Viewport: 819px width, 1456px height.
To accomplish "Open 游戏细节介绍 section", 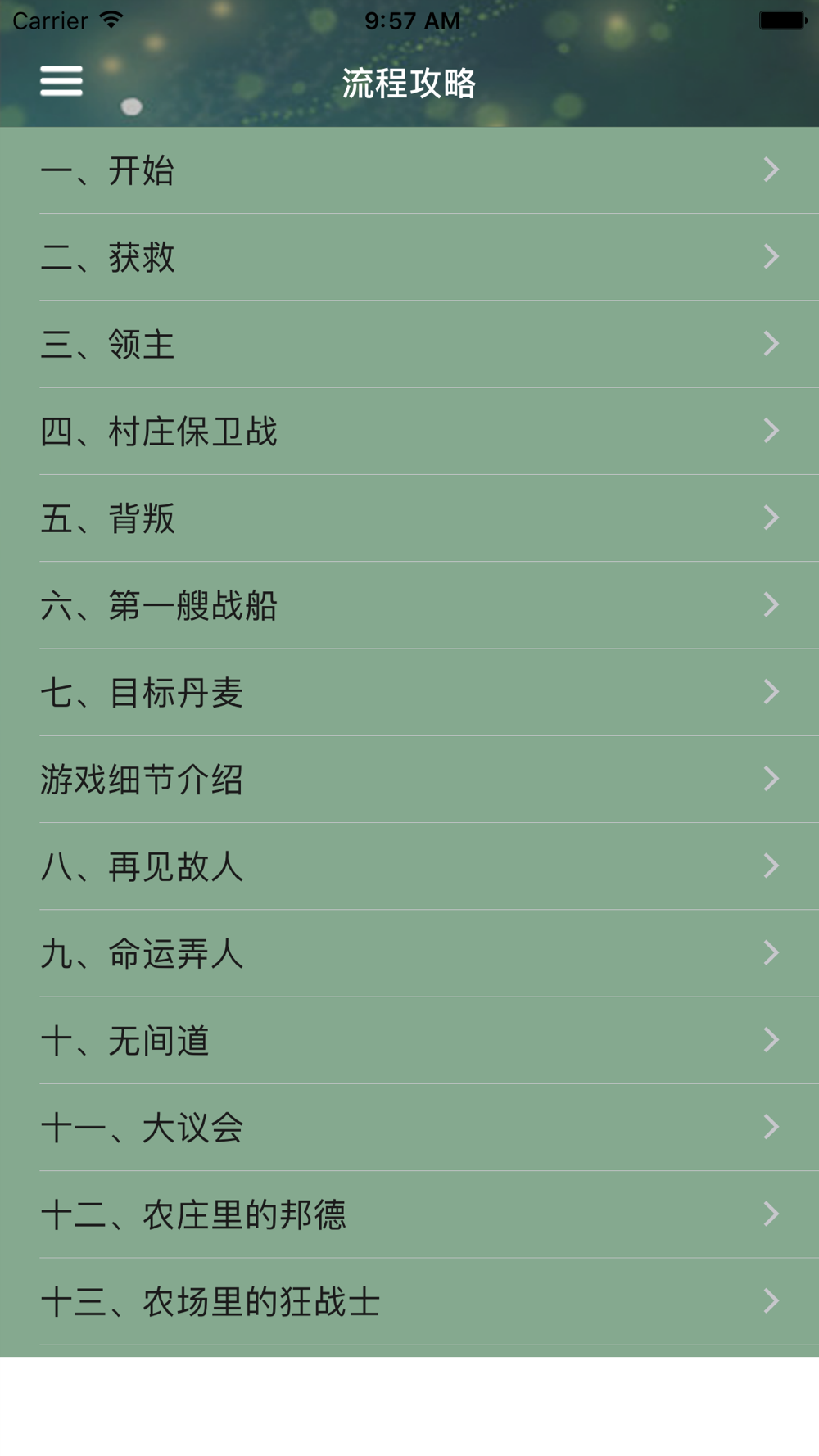I will [409, 779].
